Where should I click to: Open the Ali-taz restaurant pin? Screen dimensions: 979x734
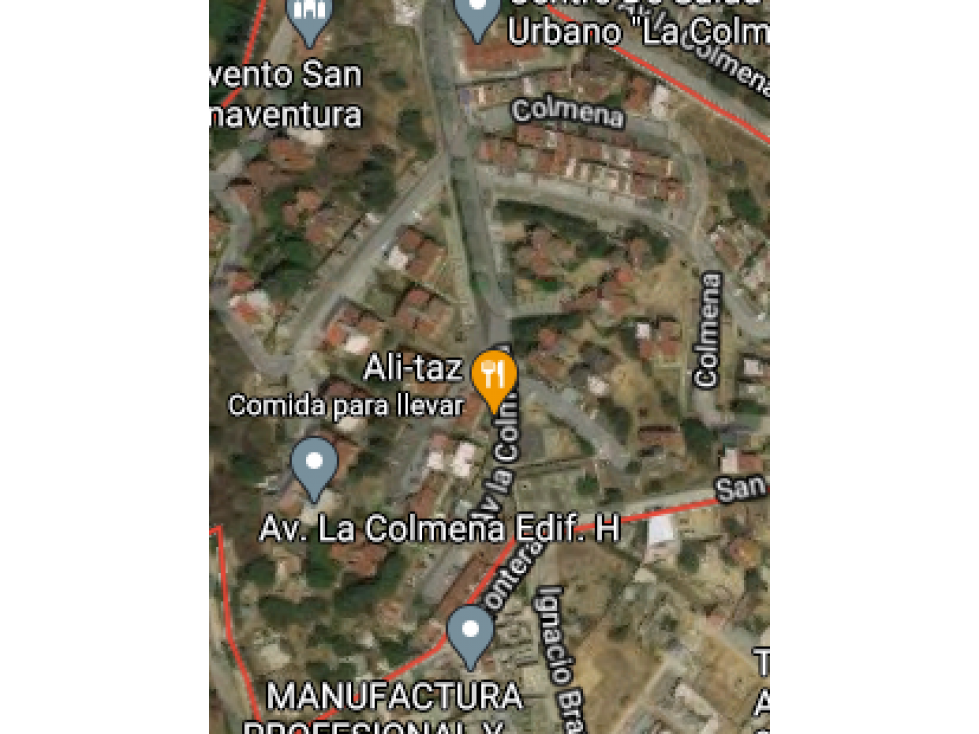[x=493, y=376]
